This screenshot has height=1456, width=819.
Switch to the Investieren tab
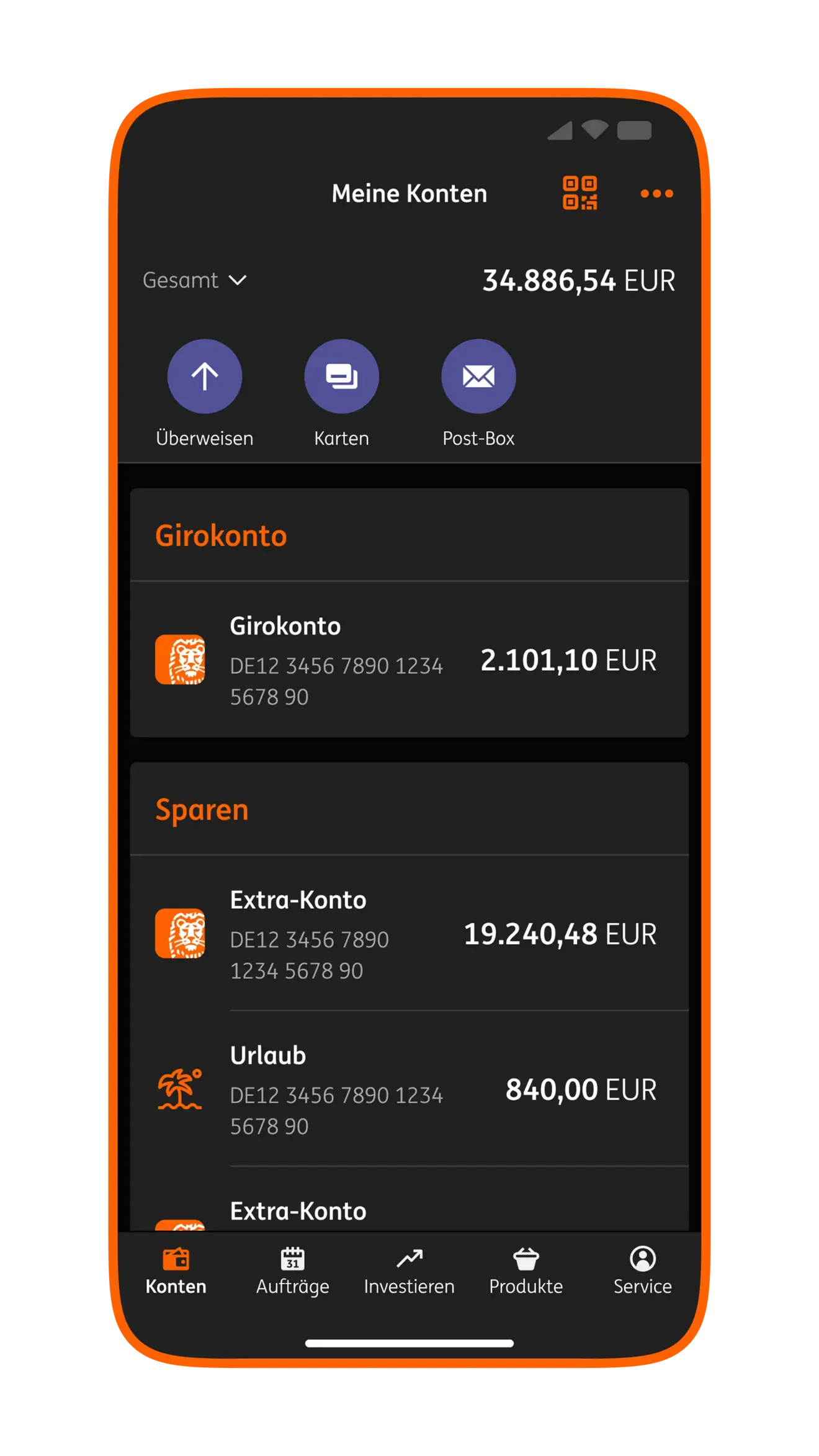coord(409,1271)
